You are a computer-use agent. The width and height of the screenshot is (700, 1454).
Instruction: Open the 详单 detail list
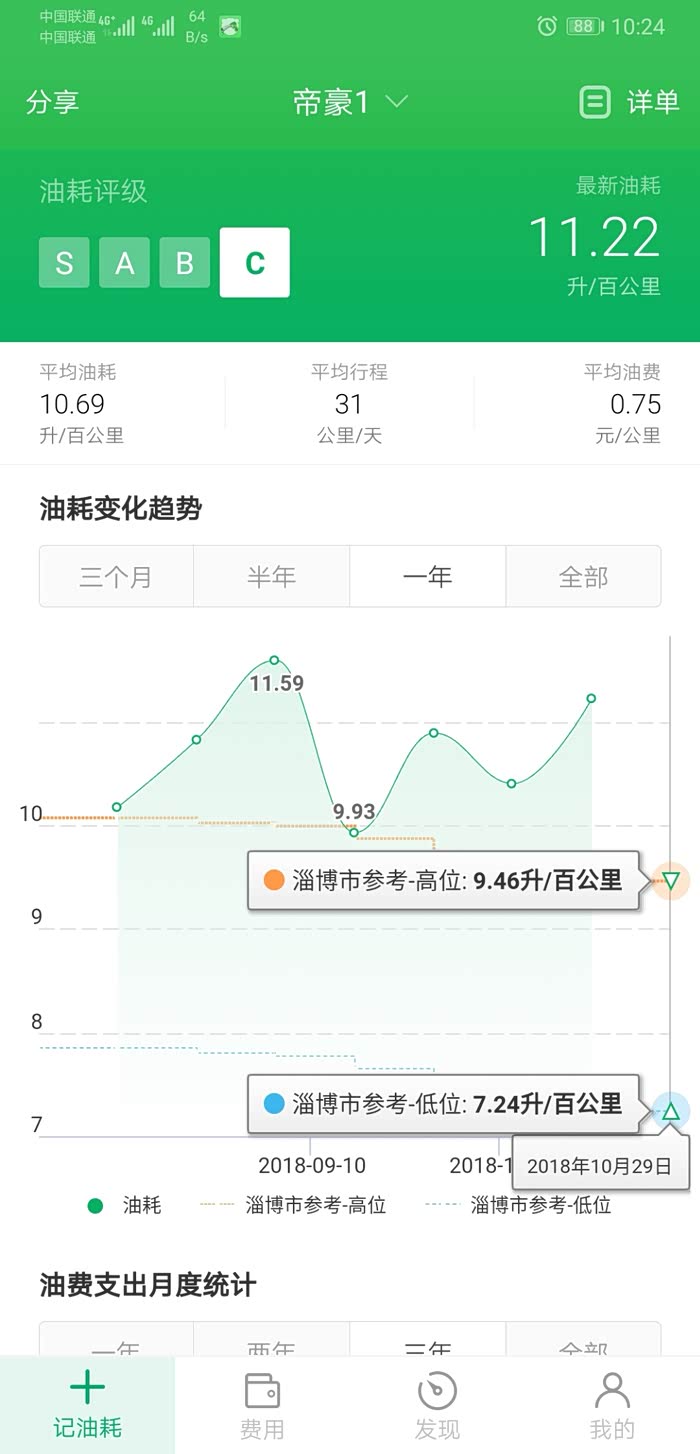[630, 102]
